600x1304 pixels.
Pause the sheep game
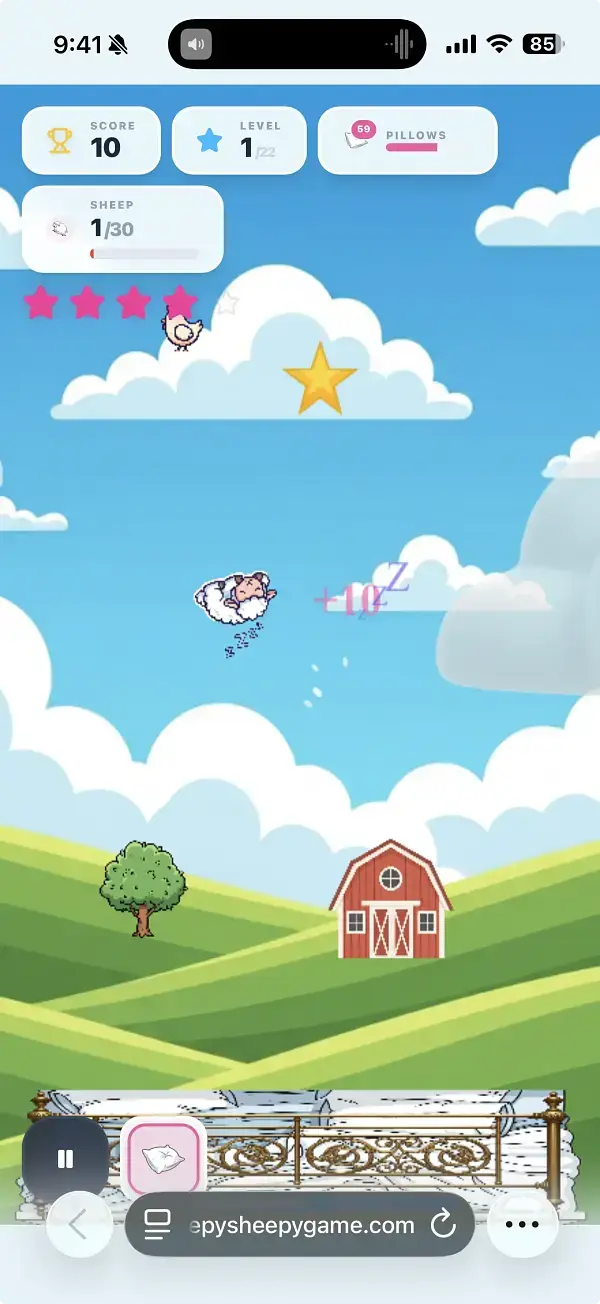point(66,1159)
